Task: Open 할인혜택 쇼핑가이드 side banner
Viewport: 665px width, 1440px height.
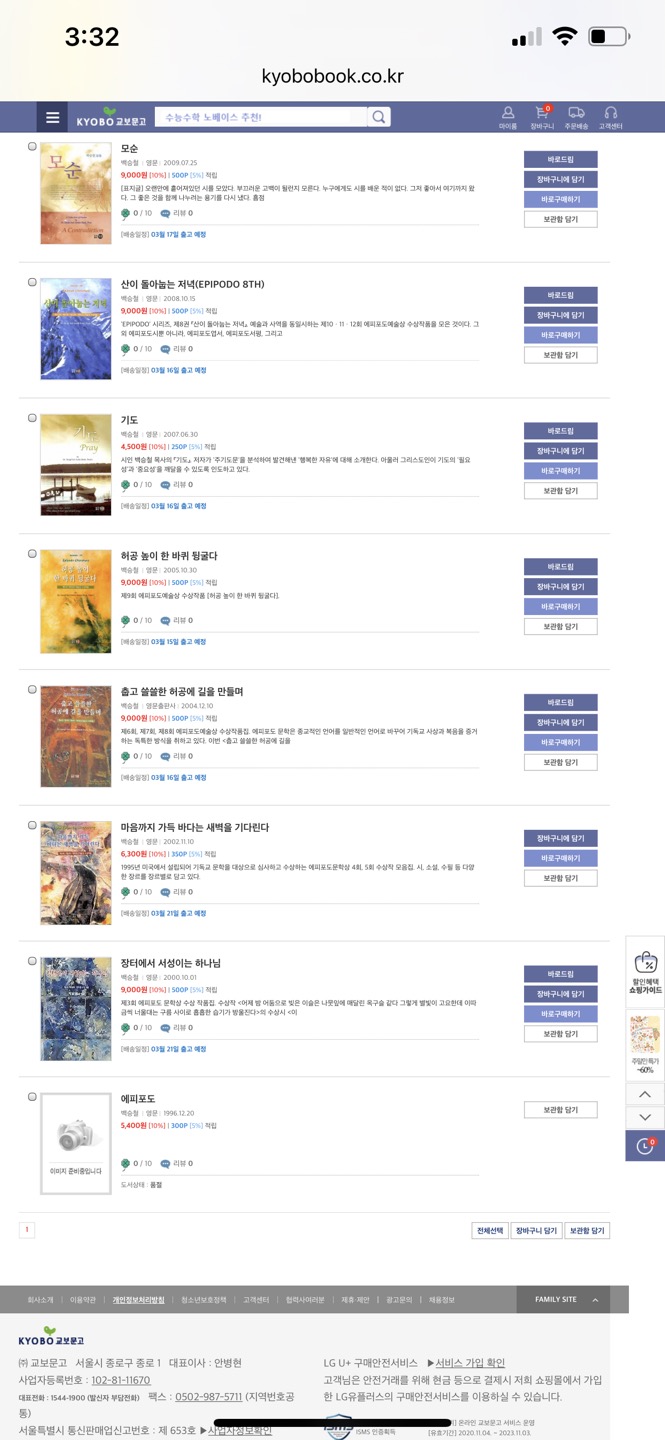Action: click(x=645, y=971)
